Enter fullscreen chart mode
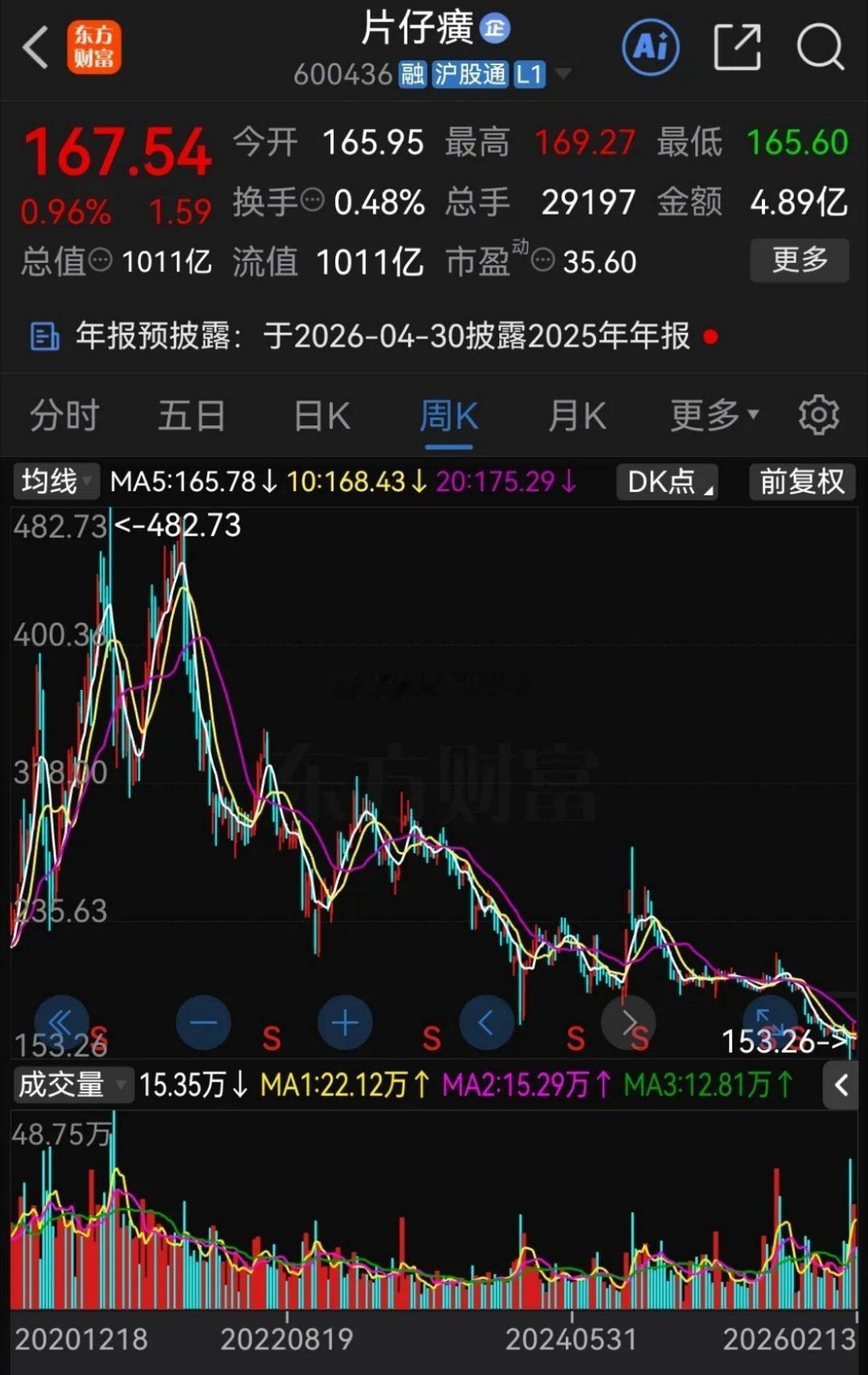This screenshot has width=868, height=1375. (772, 1022)
